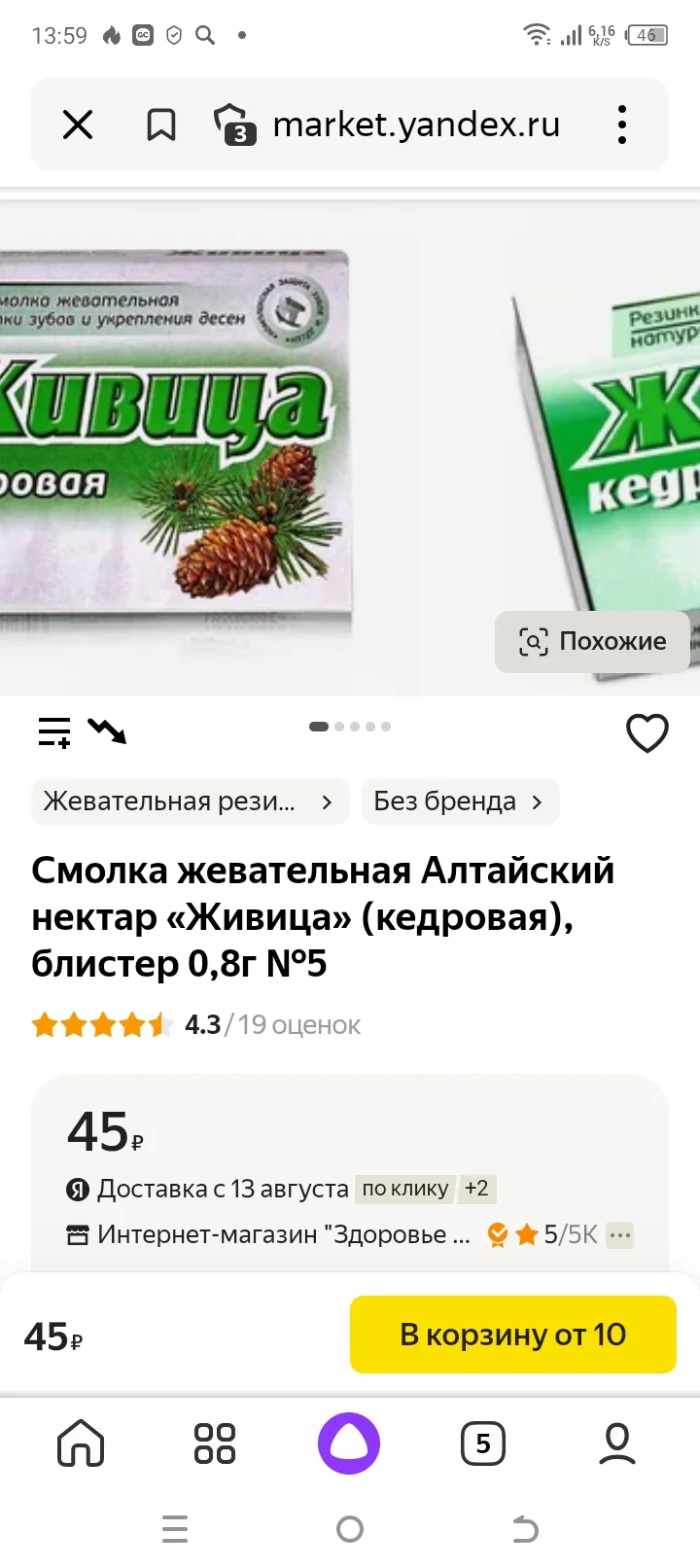Viewport: 700px width, 1568px height.
Task: Add product to comparison list
Action: click(54, 731)
